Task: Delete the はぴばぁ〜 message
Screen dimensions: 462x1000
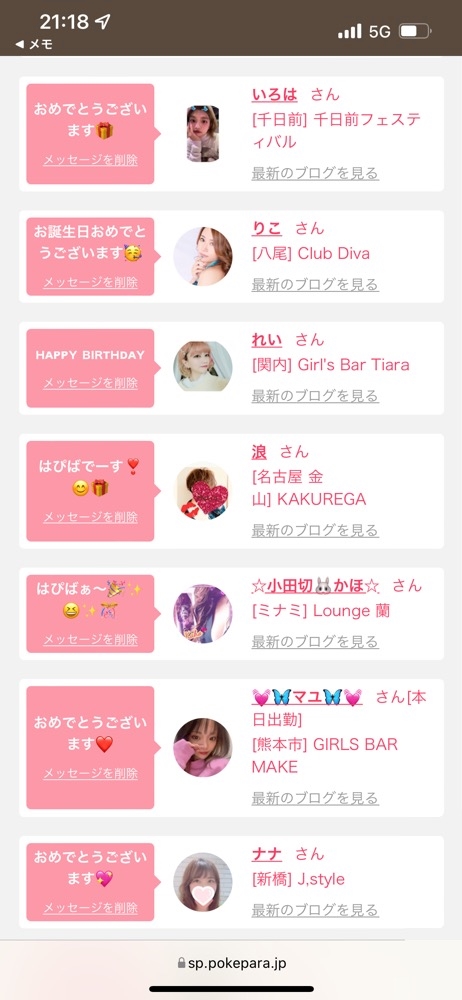Action: click(x=90, y=640)
